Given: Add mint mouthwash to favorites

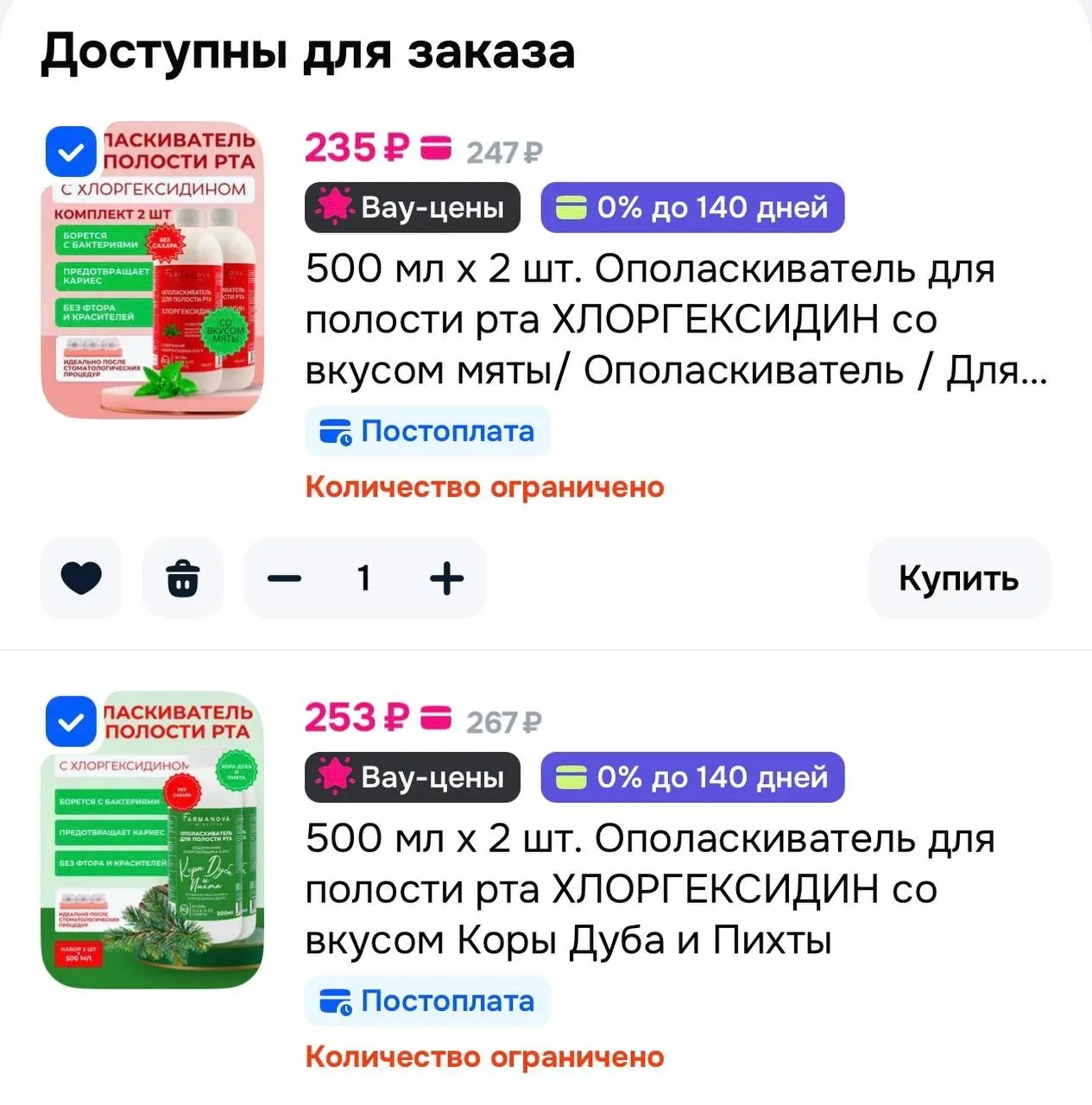Looking at the screenshot, I should pos(81,578).
